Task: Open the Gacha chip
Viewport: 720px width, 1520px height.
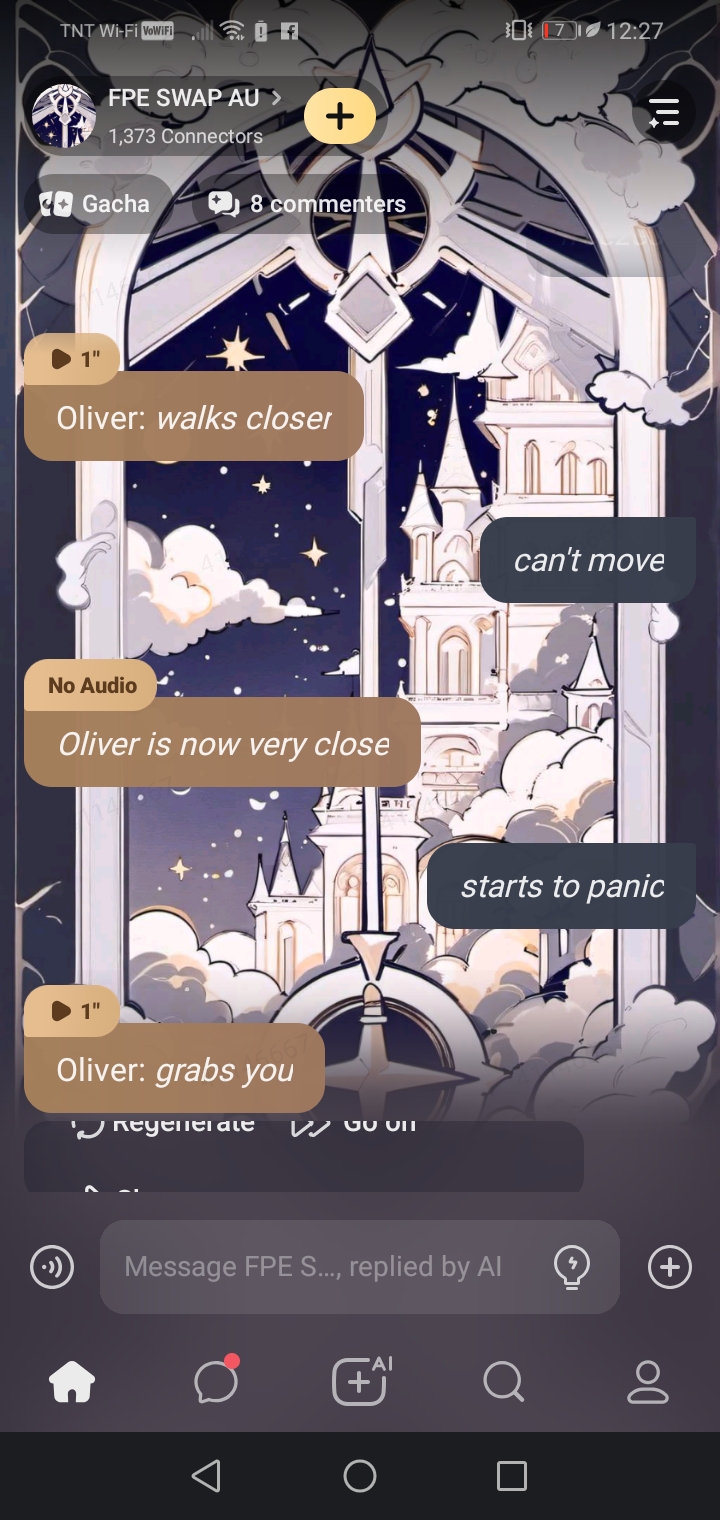Action: (96, 204)
